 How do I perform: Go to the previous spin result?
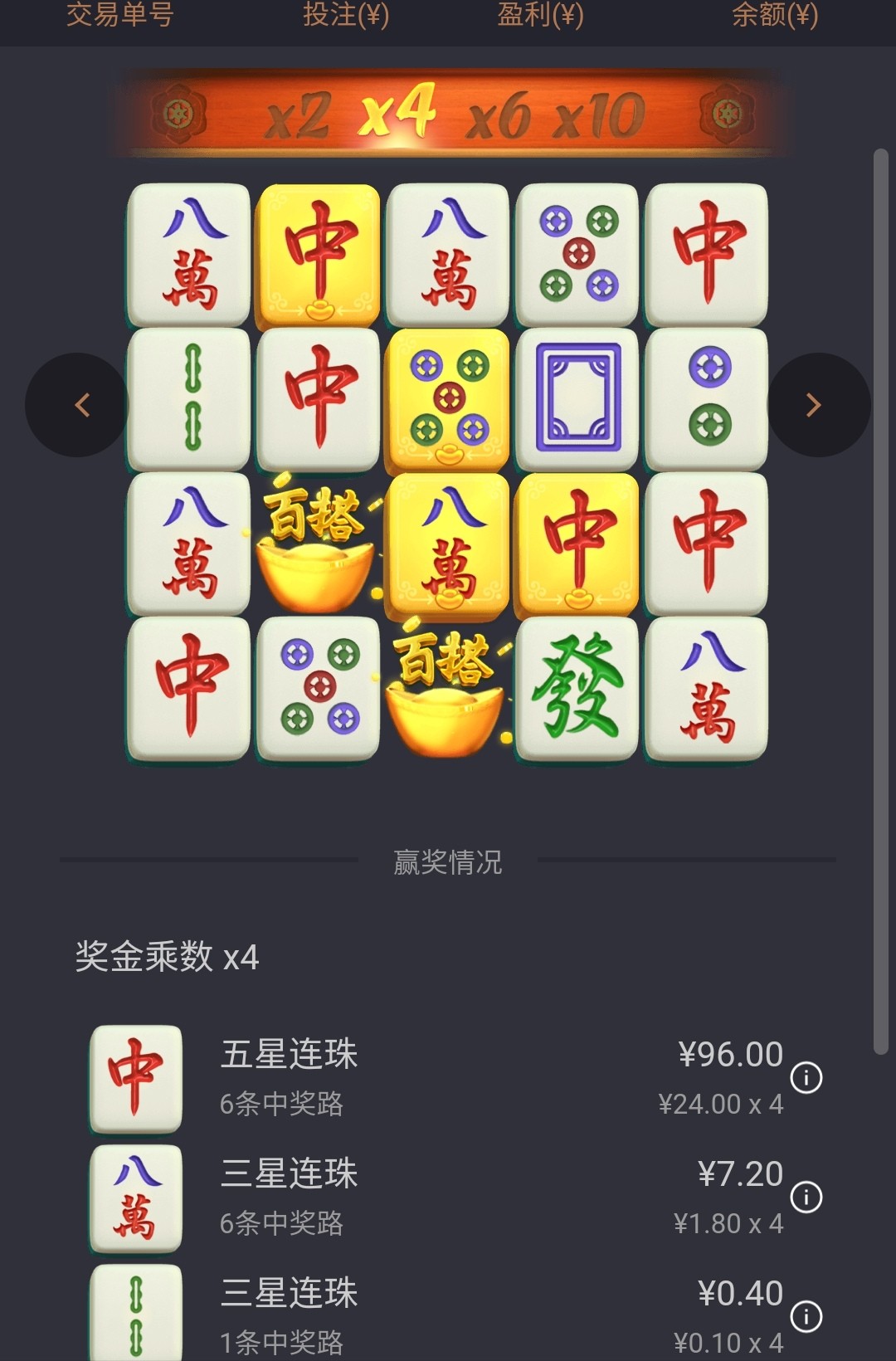coord(80,405)
